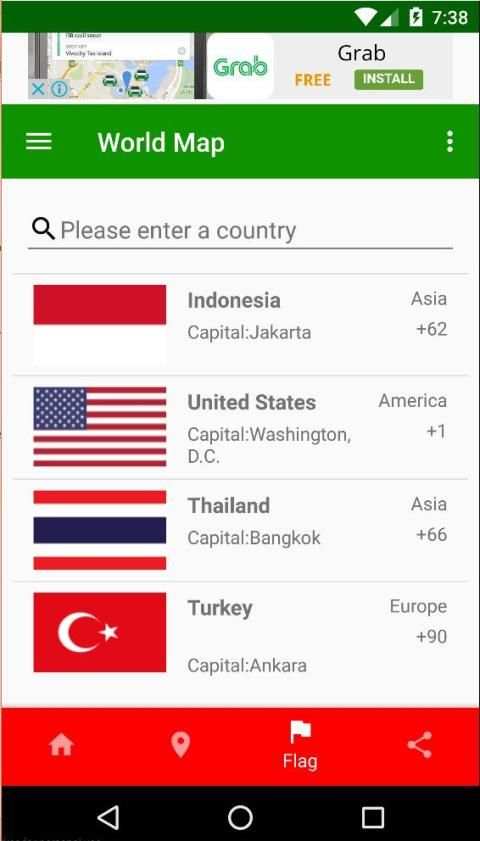Select the Flag tab
Image resolution: width=480 pixels, height=841 pixels.
pyautogui.click(x=300, y=746)
